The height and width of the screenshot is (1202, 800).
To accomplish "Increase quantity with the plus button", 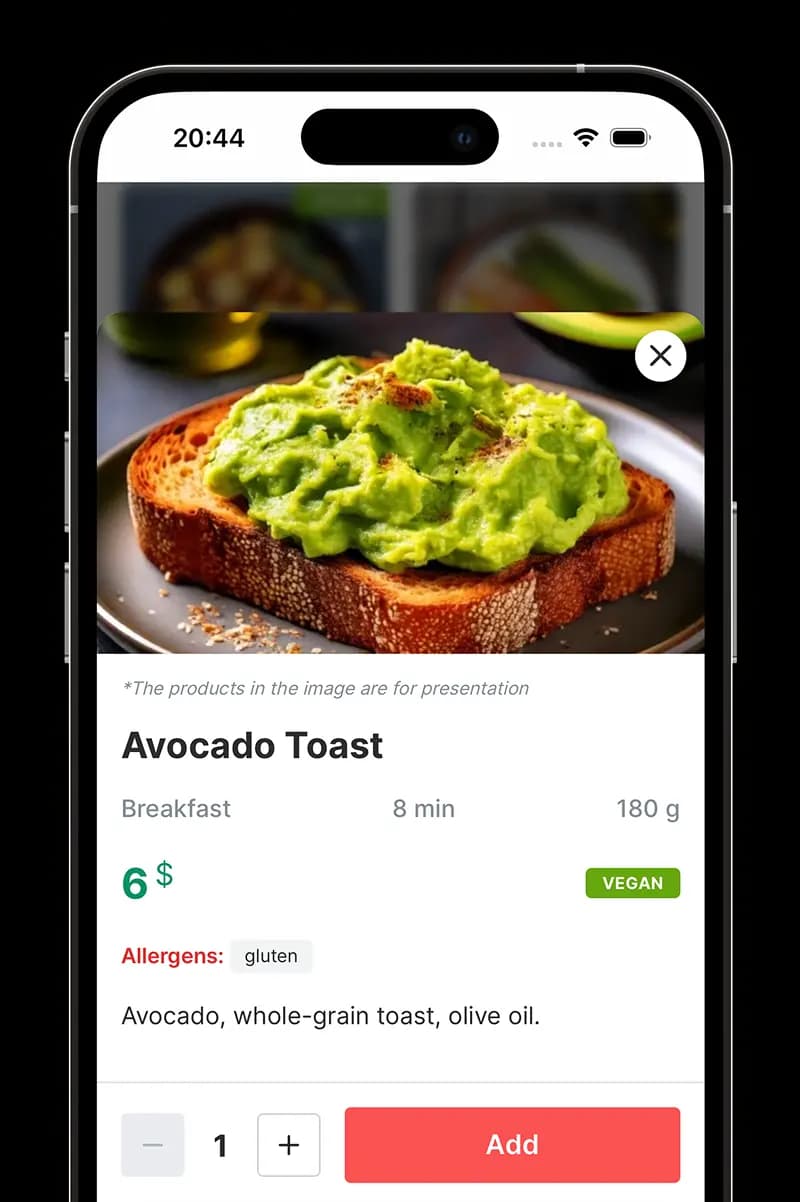I will tap(289, 1145).
